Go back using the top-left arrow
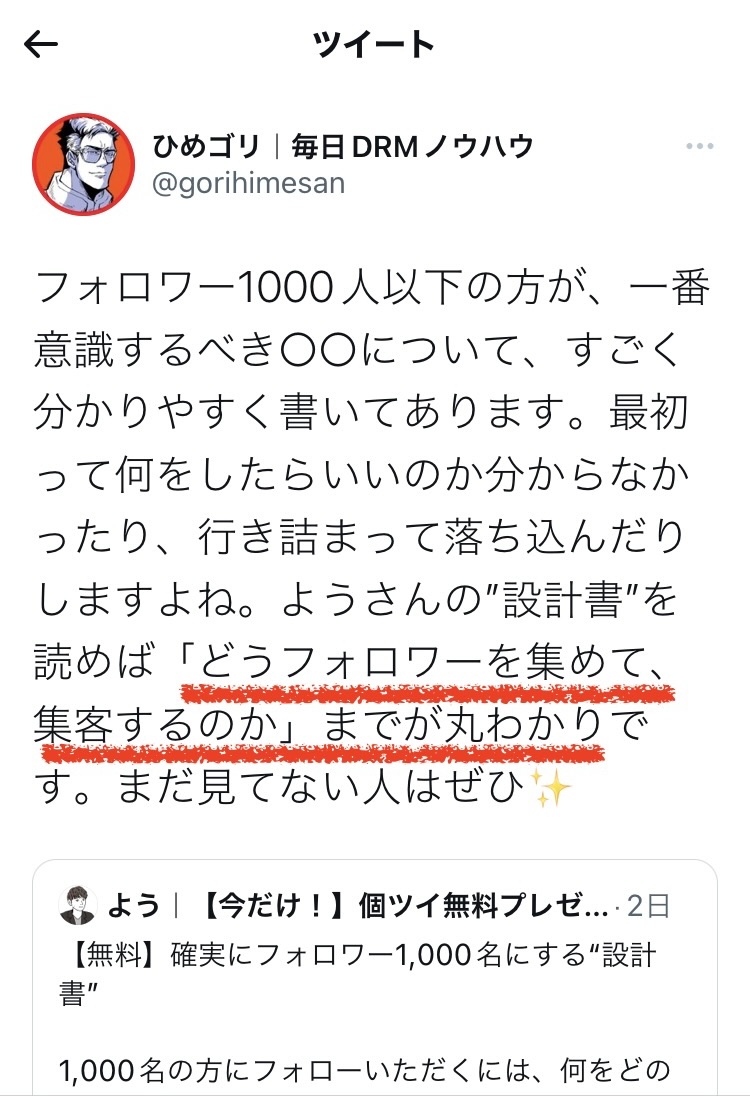 [42, 45]
